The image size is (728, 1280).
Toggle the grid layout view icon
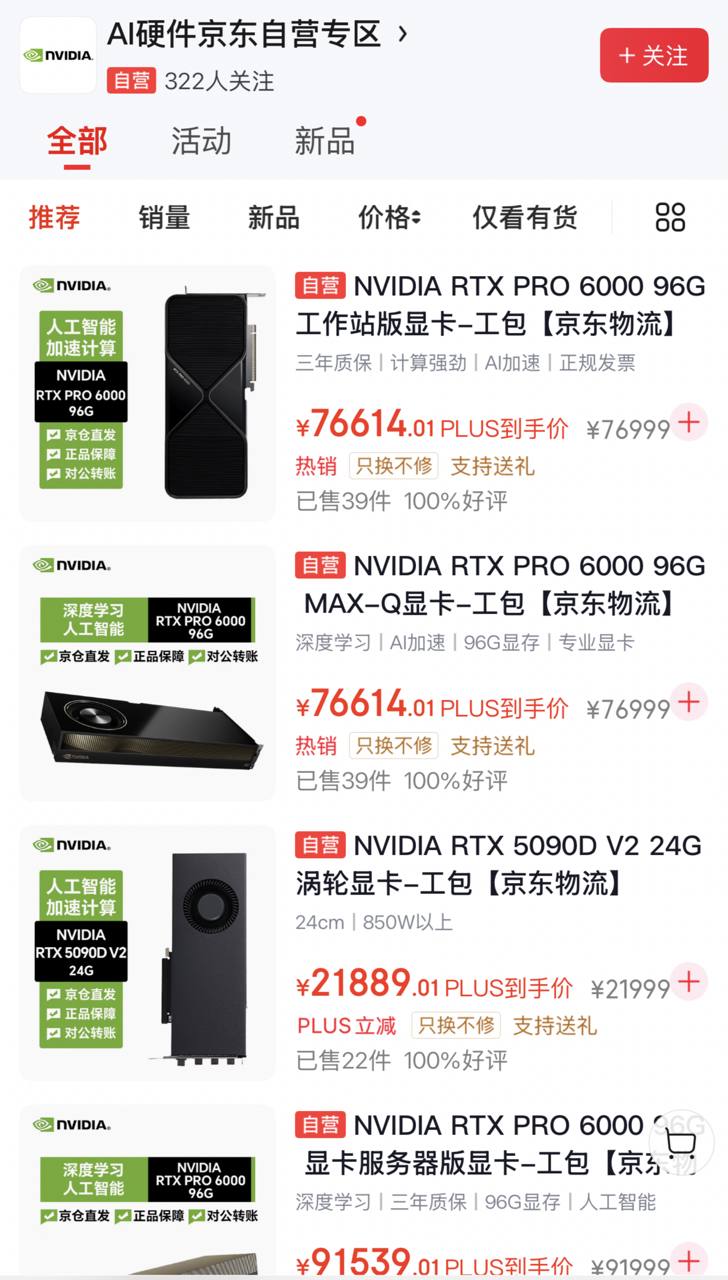pyautogui.click(x=670, y=217)
